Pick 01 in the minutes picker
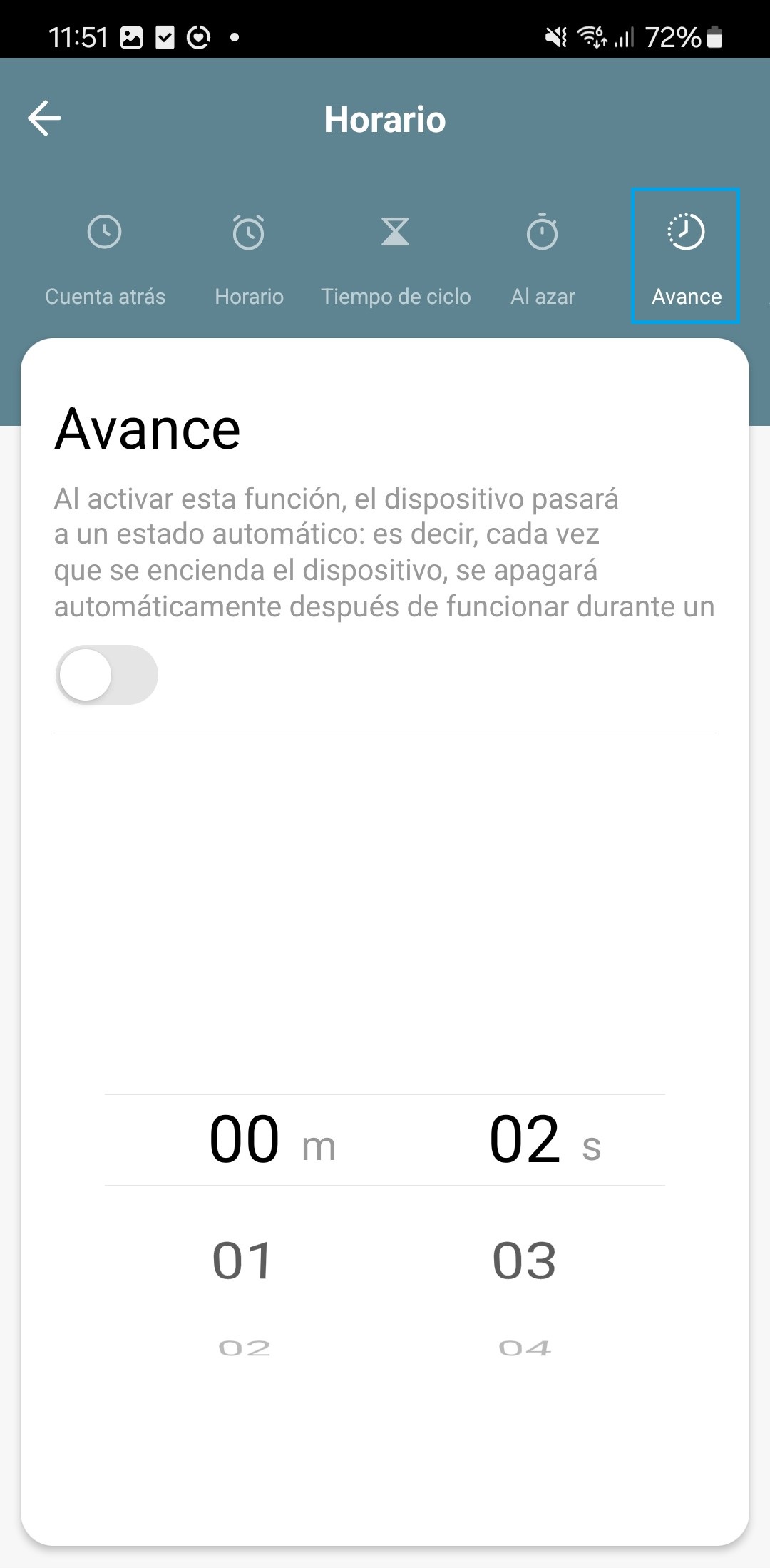This screenshot has width=770, height=1568. click(x=242, y=1261)
